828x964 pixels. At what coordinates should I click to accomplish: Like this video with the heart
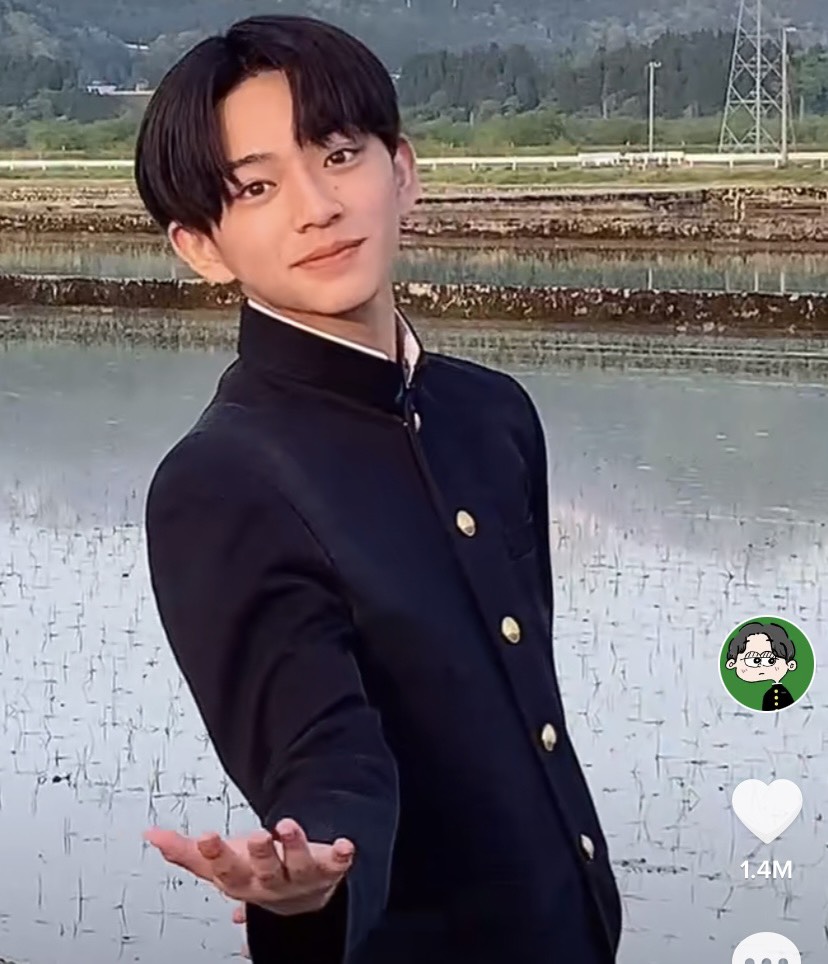767,809
